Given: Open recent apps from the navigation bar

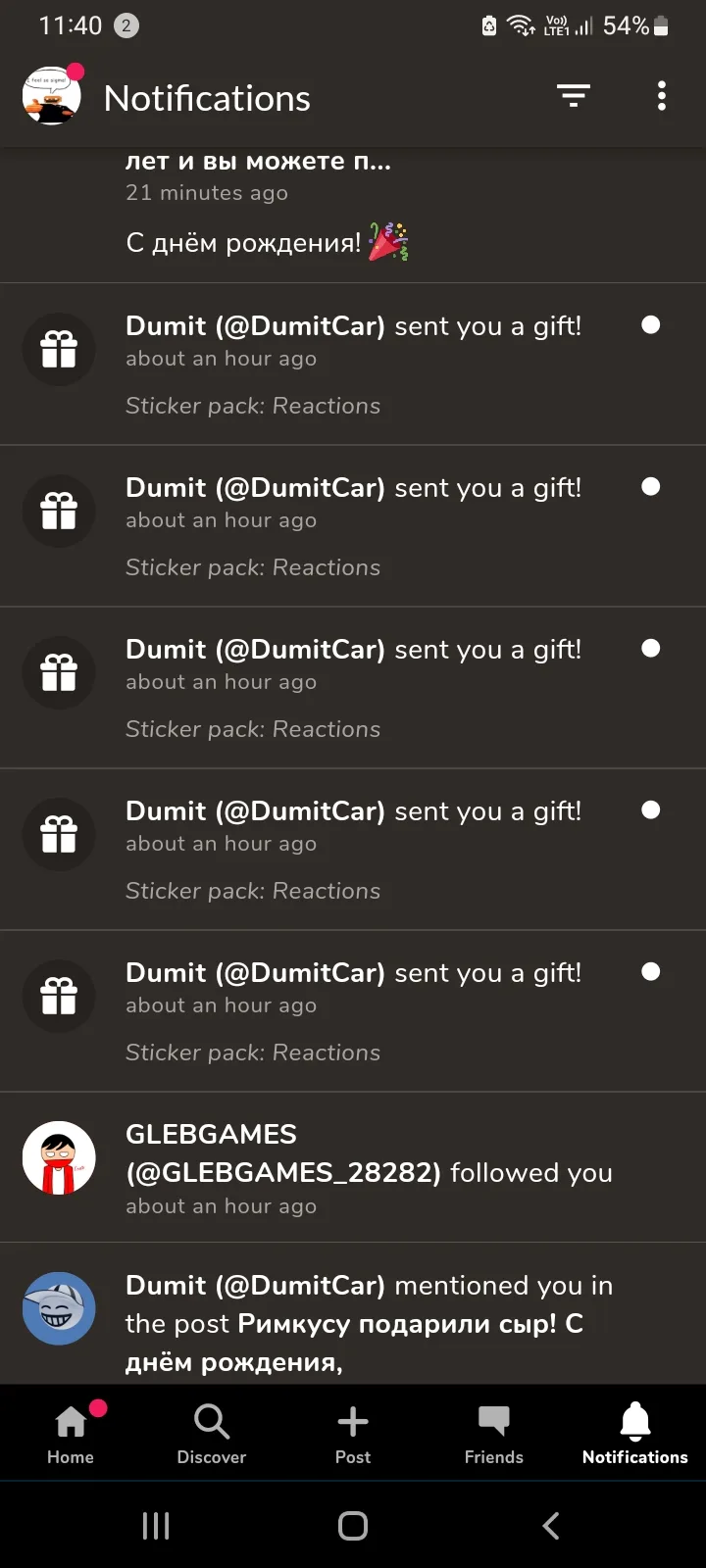Looking at the screenshot, I should (x=156, y=1525).
